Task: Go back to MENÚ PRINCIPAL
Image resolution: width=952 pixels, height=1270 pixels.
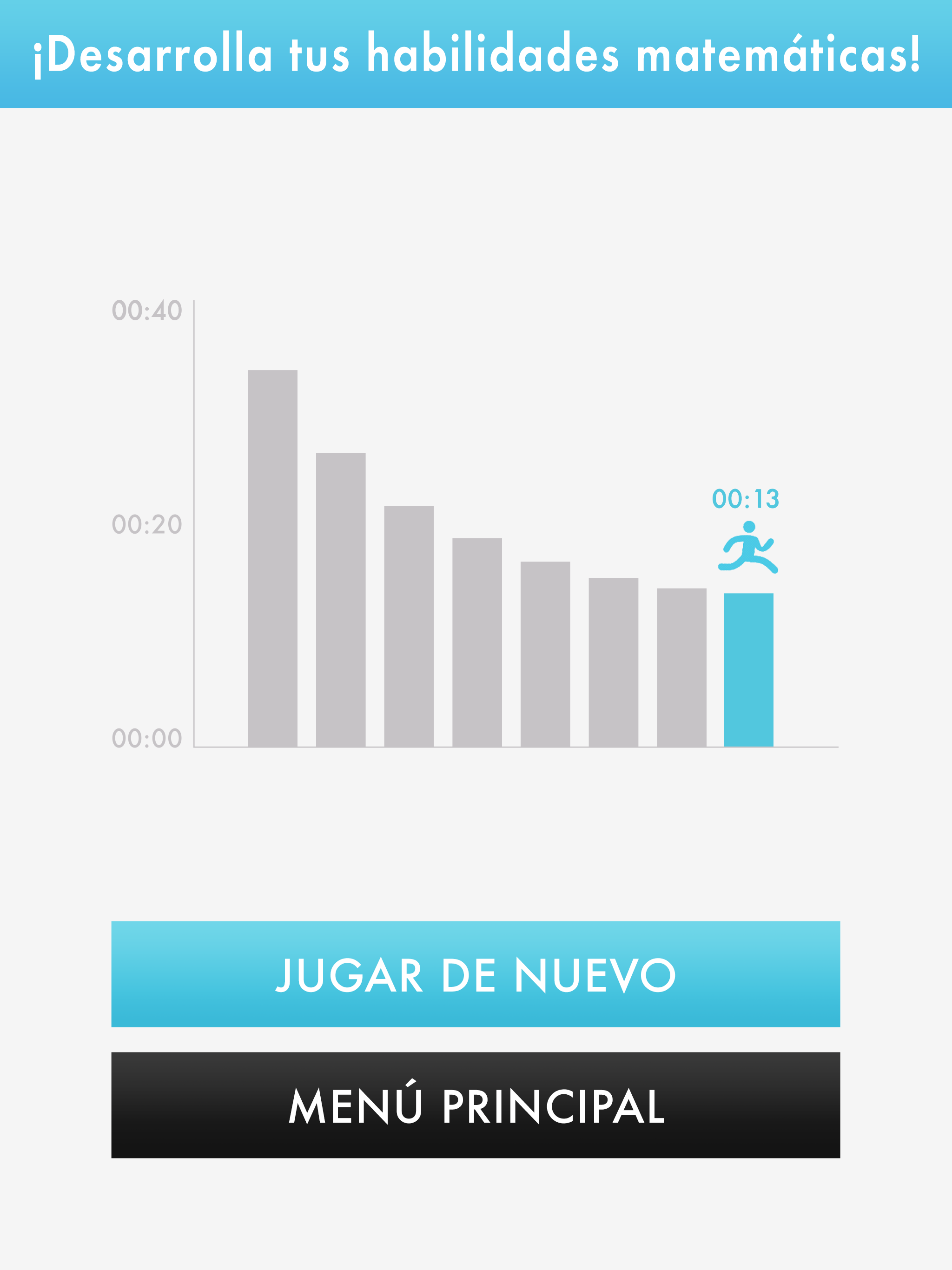Action: point(476,1105)
